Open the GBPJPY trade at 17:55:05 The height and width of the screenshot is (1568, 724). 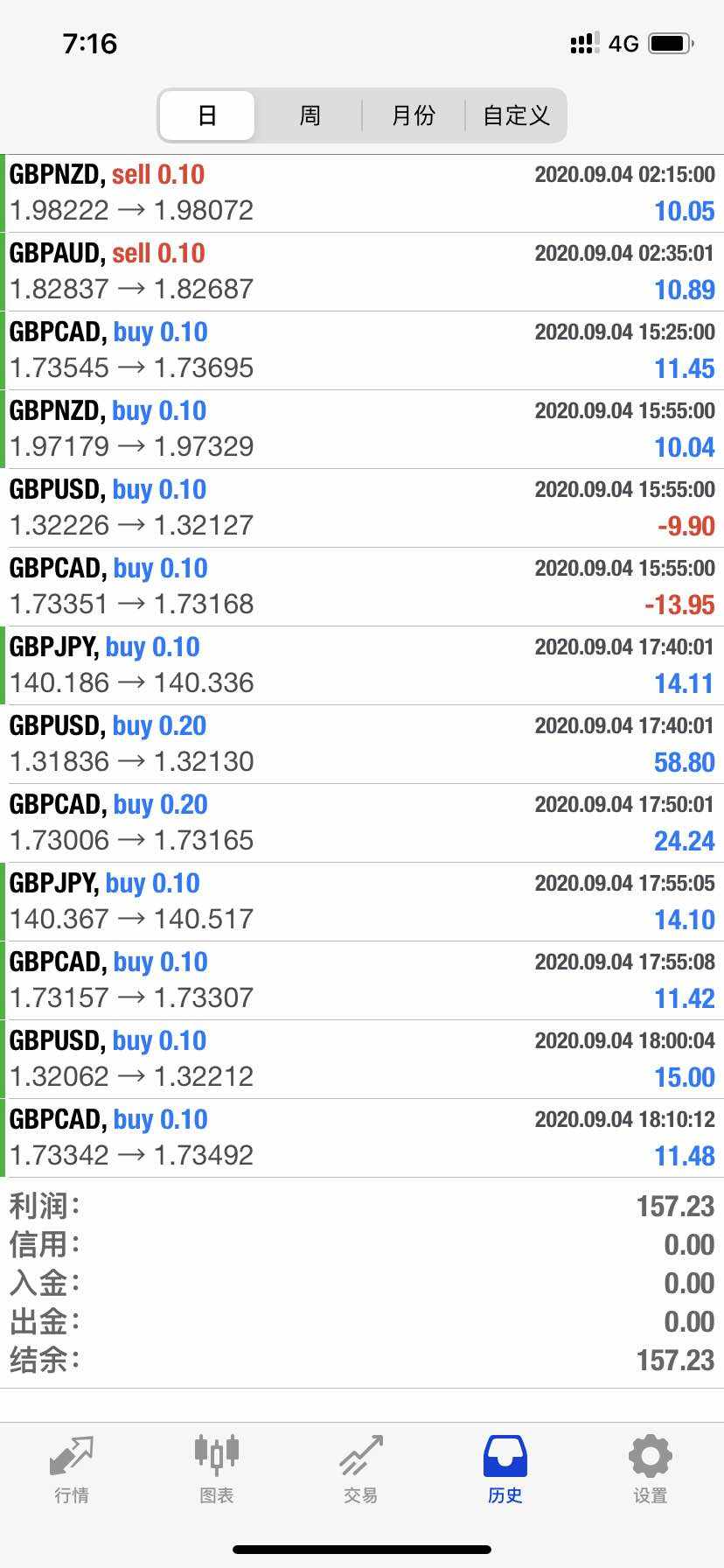click(362, 902)
